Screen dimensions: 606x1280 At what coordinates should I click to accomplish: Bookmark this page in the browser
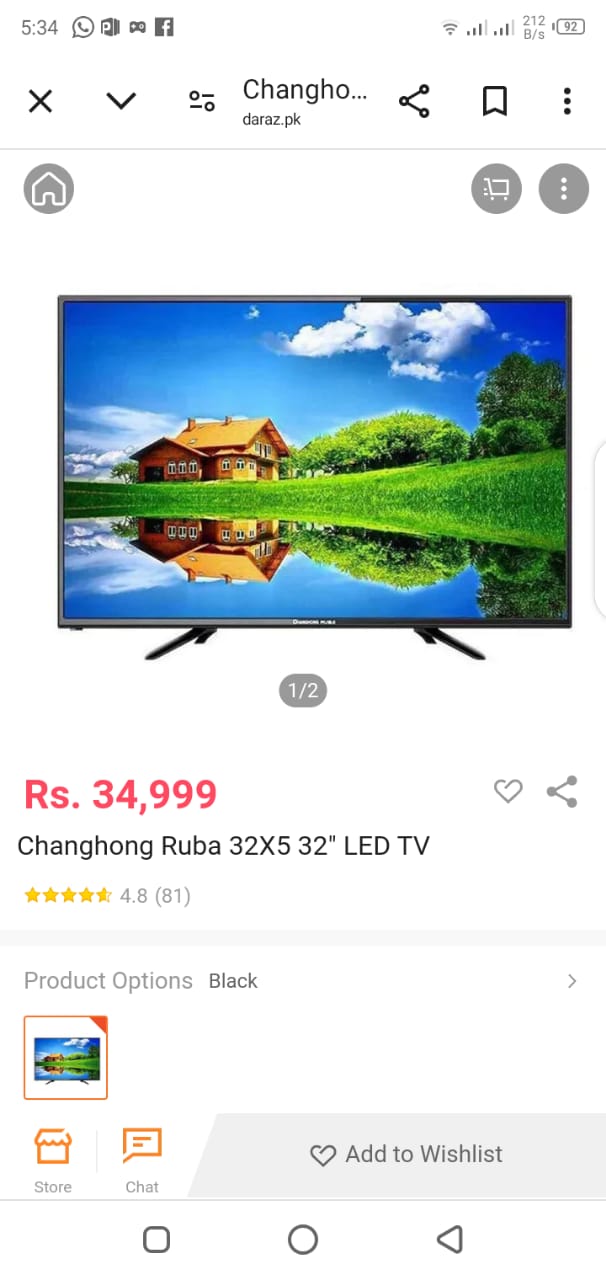(495, 101)
